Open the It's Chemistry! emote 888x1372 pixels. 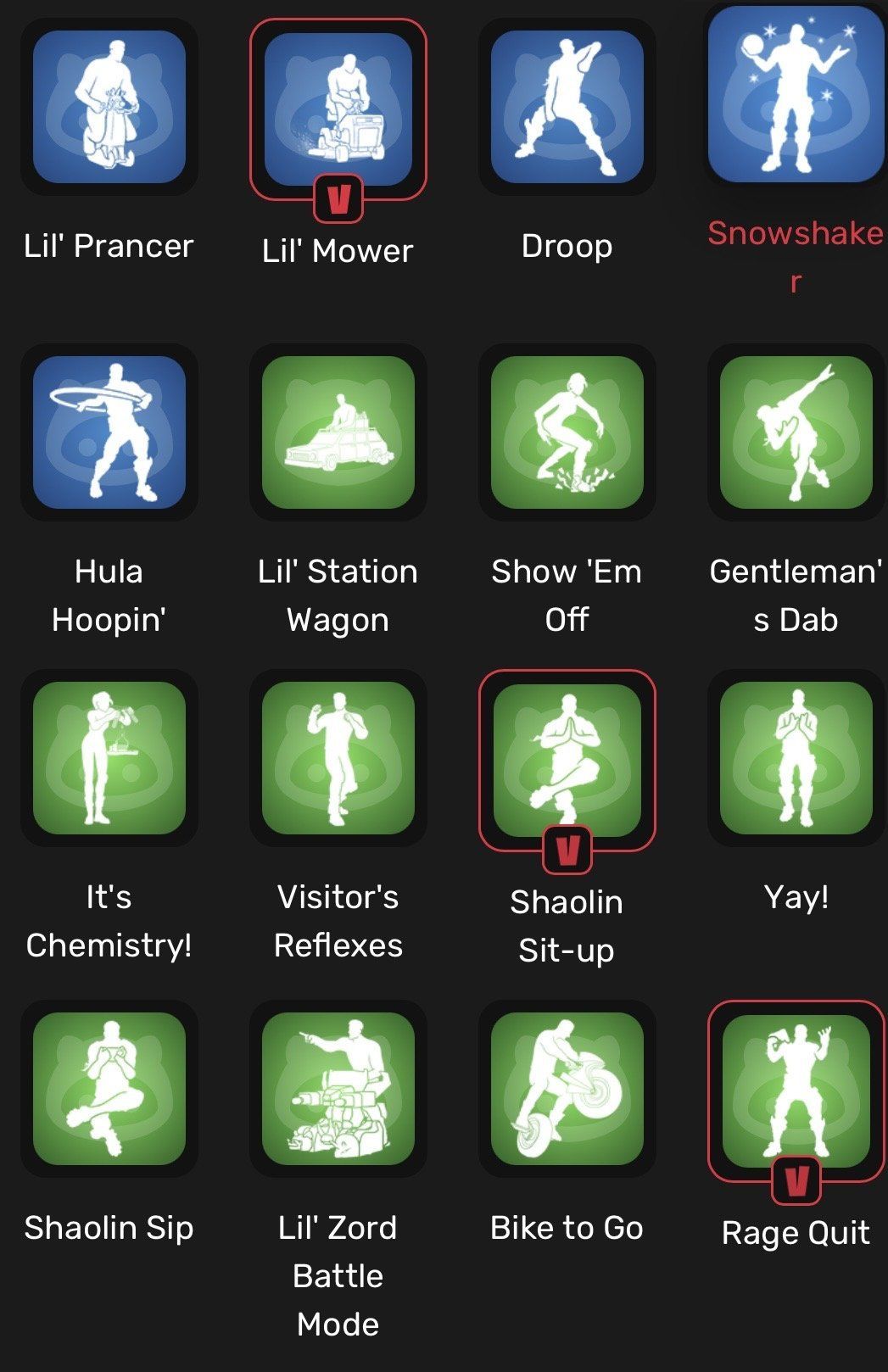tap(109, 757)
